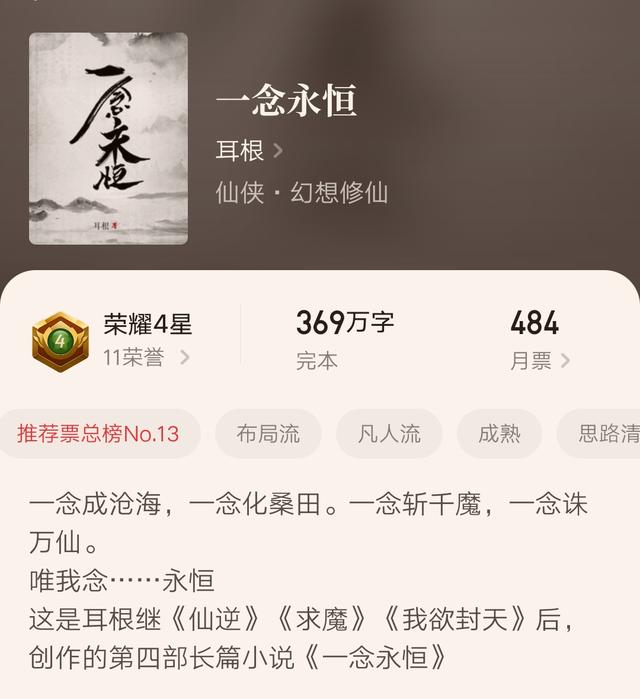Open the 月票 monthly tickets page
This screenshot has height=699, width=640.
coord(539,361)
